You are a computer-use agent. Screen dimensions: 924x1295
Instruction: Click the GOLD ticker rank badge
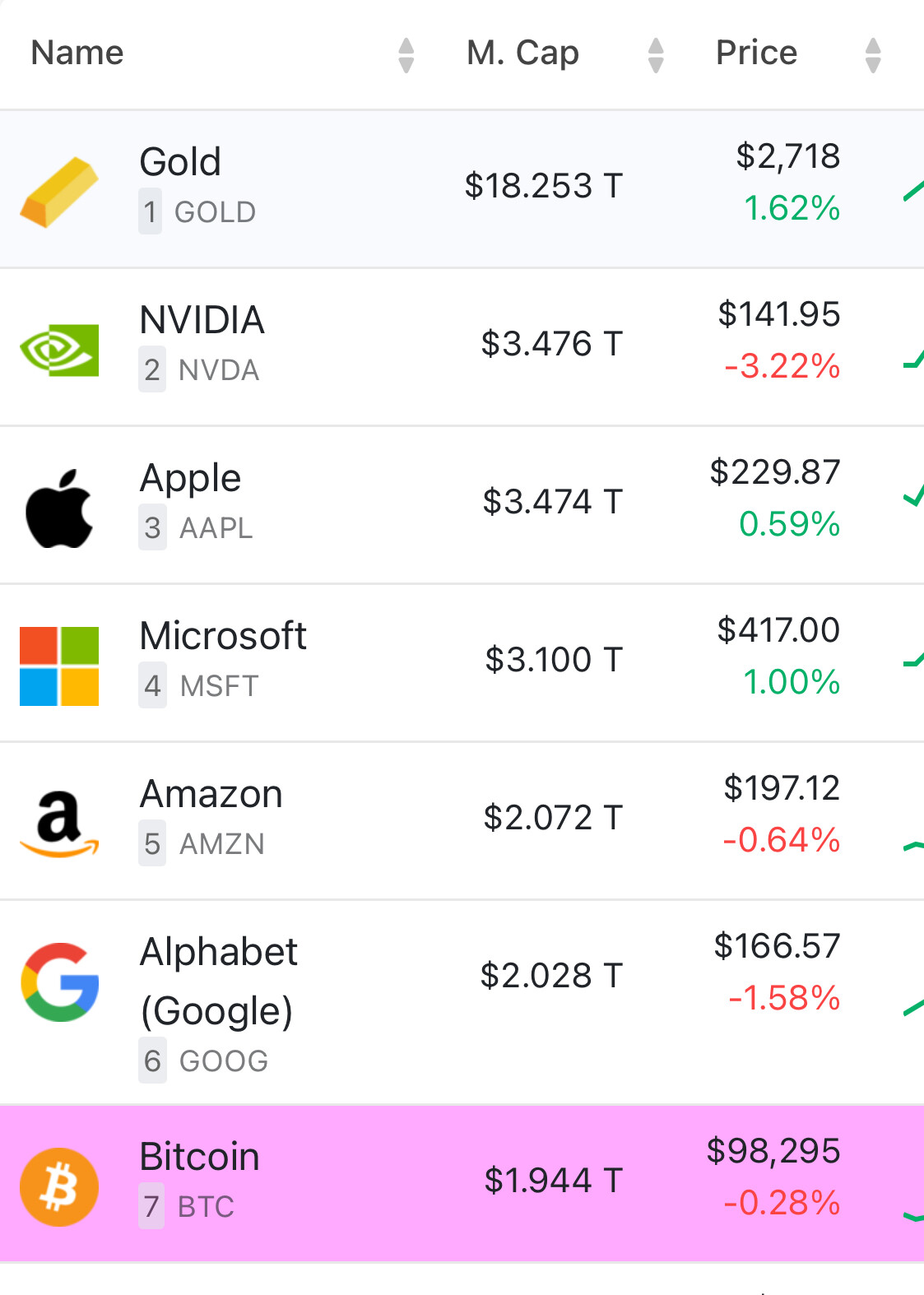coord(151,212)
